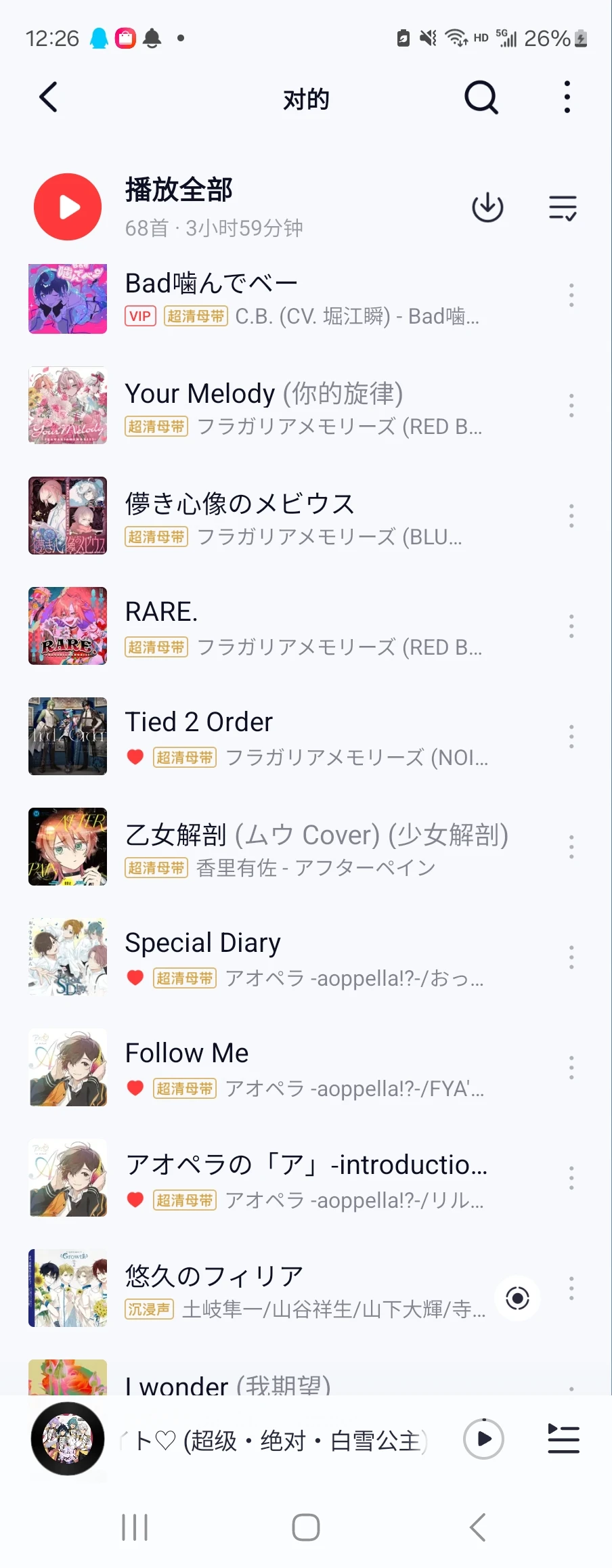Open more options for 乙女解剖
612x1568 pixels.
(571, 847)
